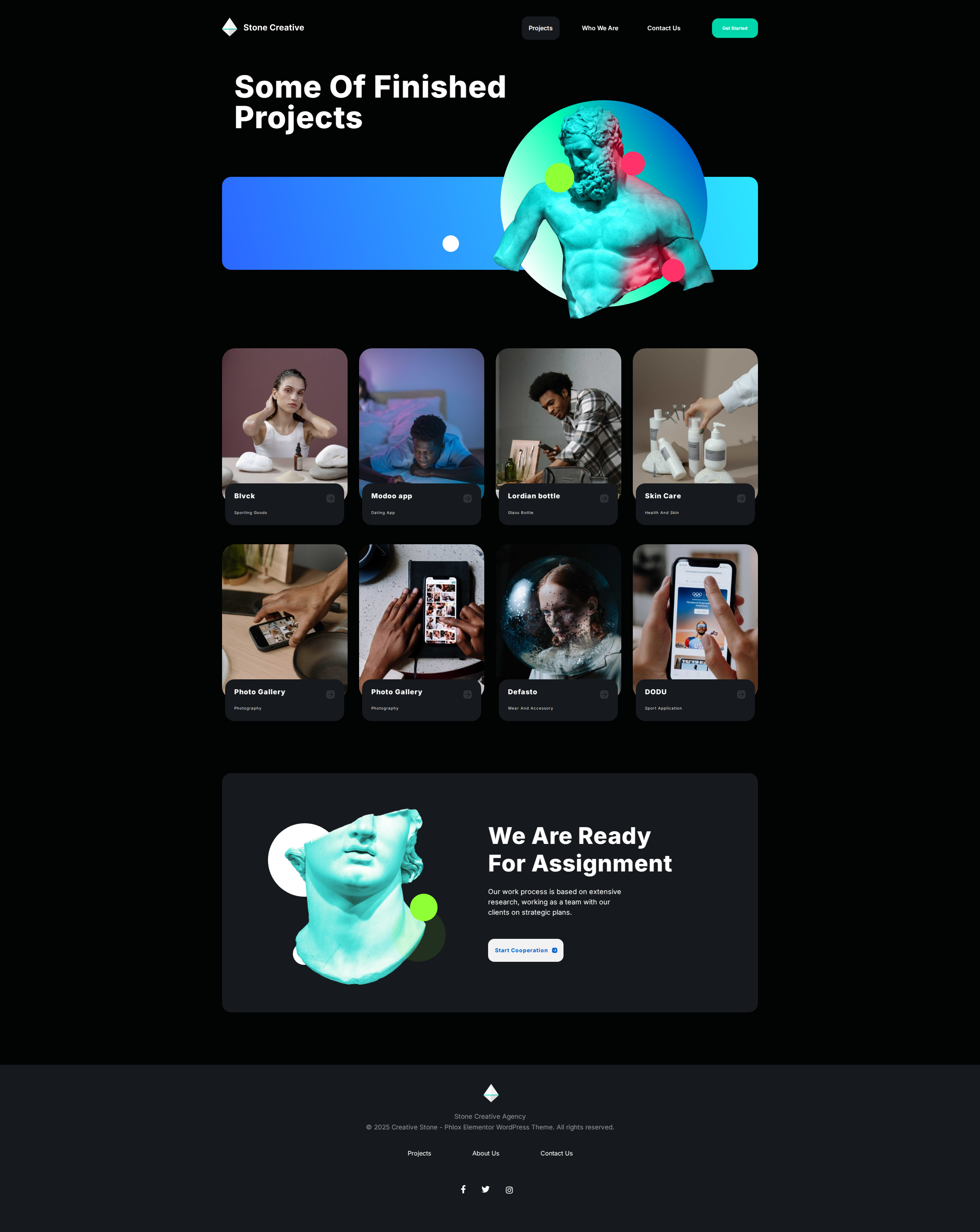Tap the Get Started button
This screenshot has height=1232, width=980.
coord(734,28)
